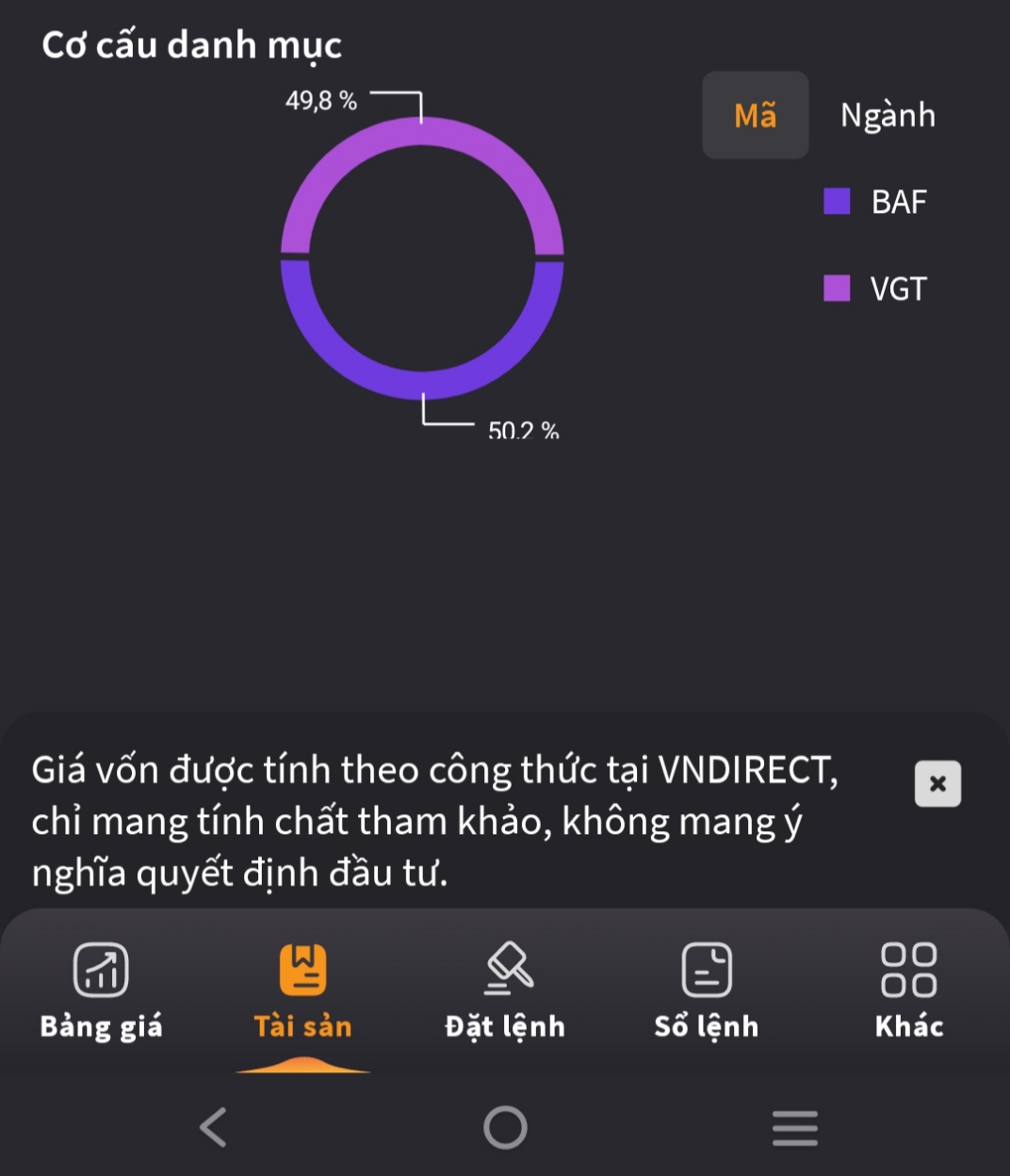The width and height of the screenshot is (1010, 1176).
Task: Switch to the Mã segment
Action: 755,115
